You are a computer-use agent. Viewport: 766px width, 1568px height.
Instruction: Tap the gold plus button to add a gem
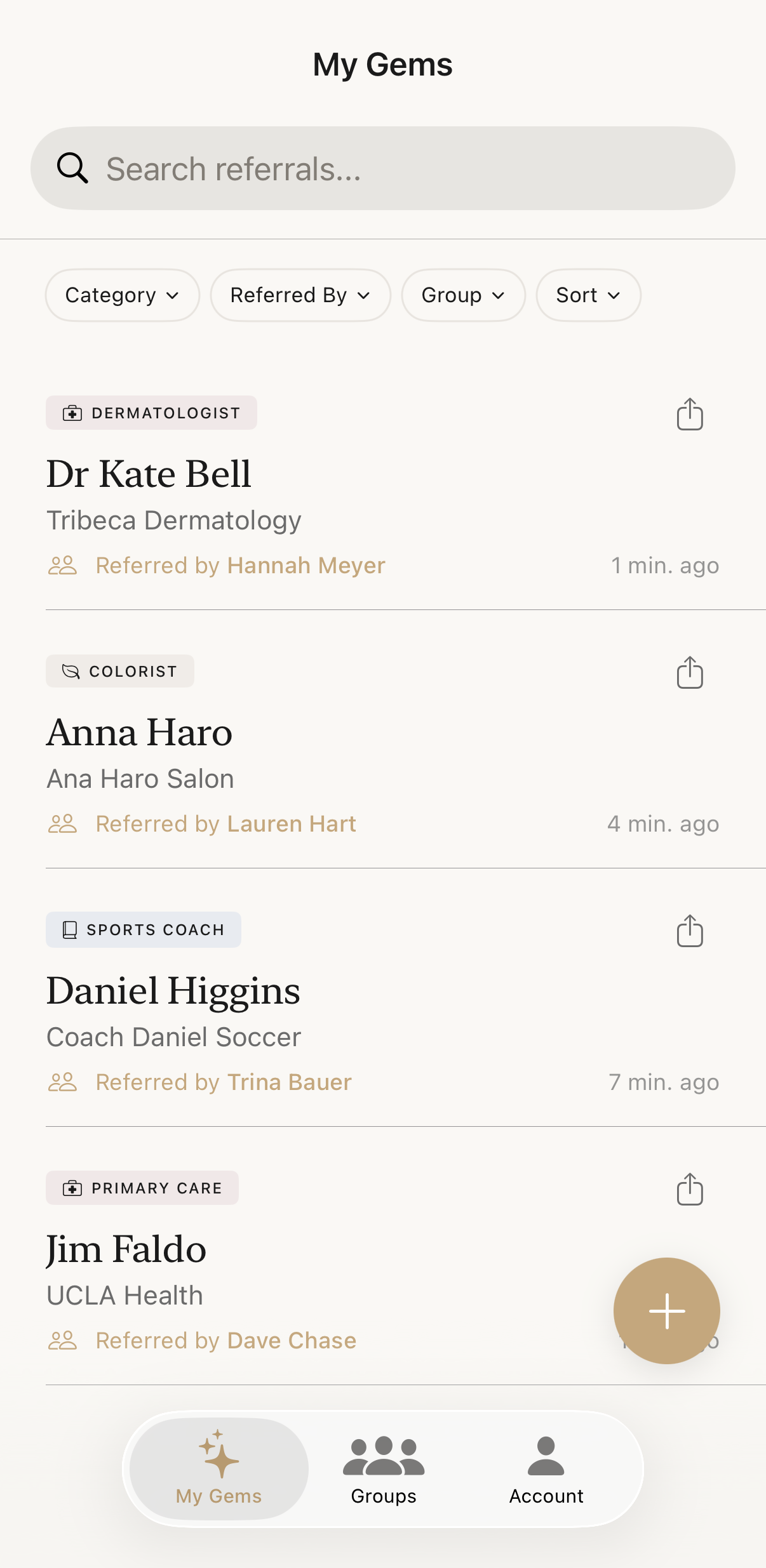point(666,1310)
